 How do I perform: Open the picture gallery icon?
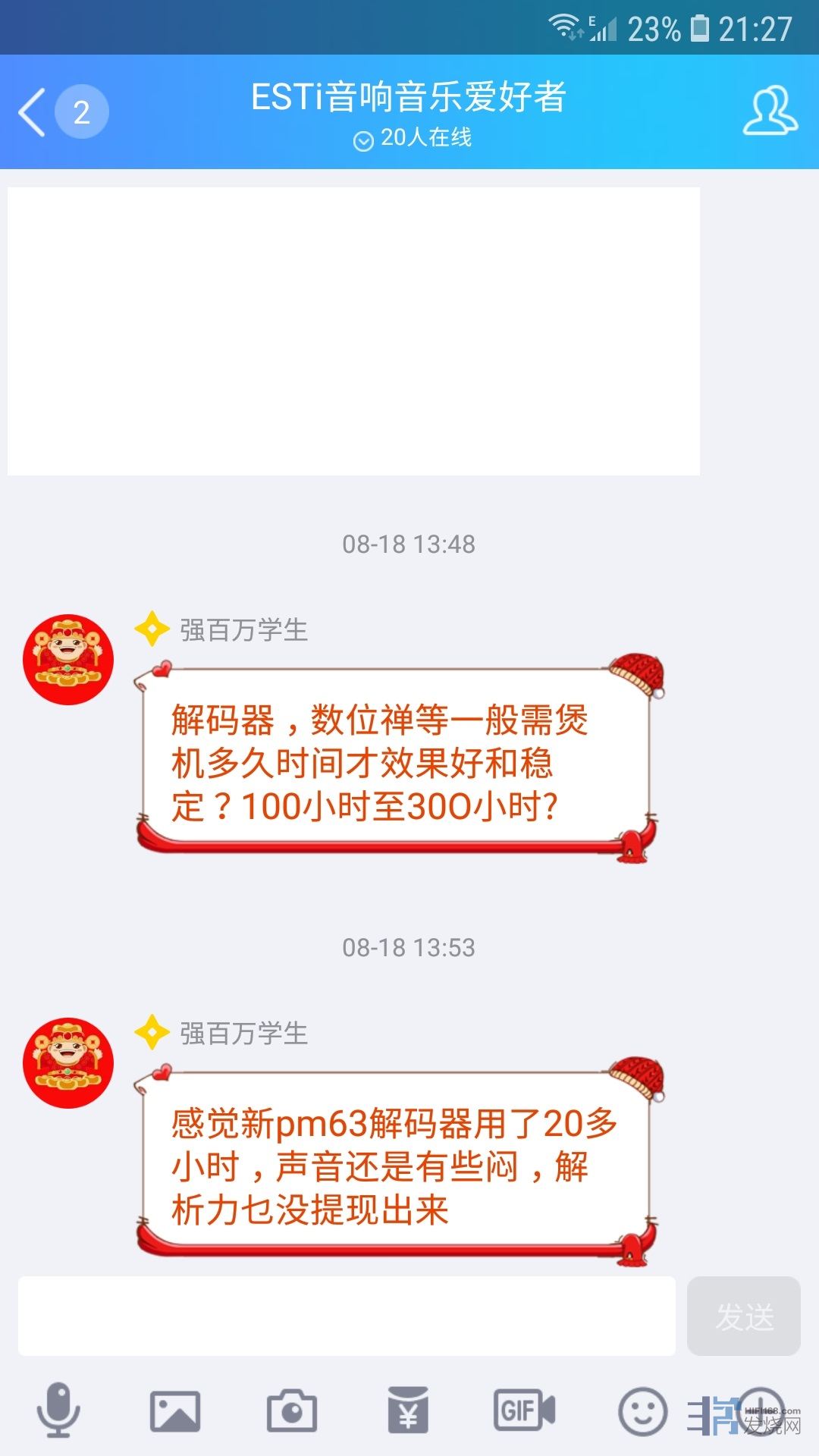pyautogui.click(x=175, y=1411)
